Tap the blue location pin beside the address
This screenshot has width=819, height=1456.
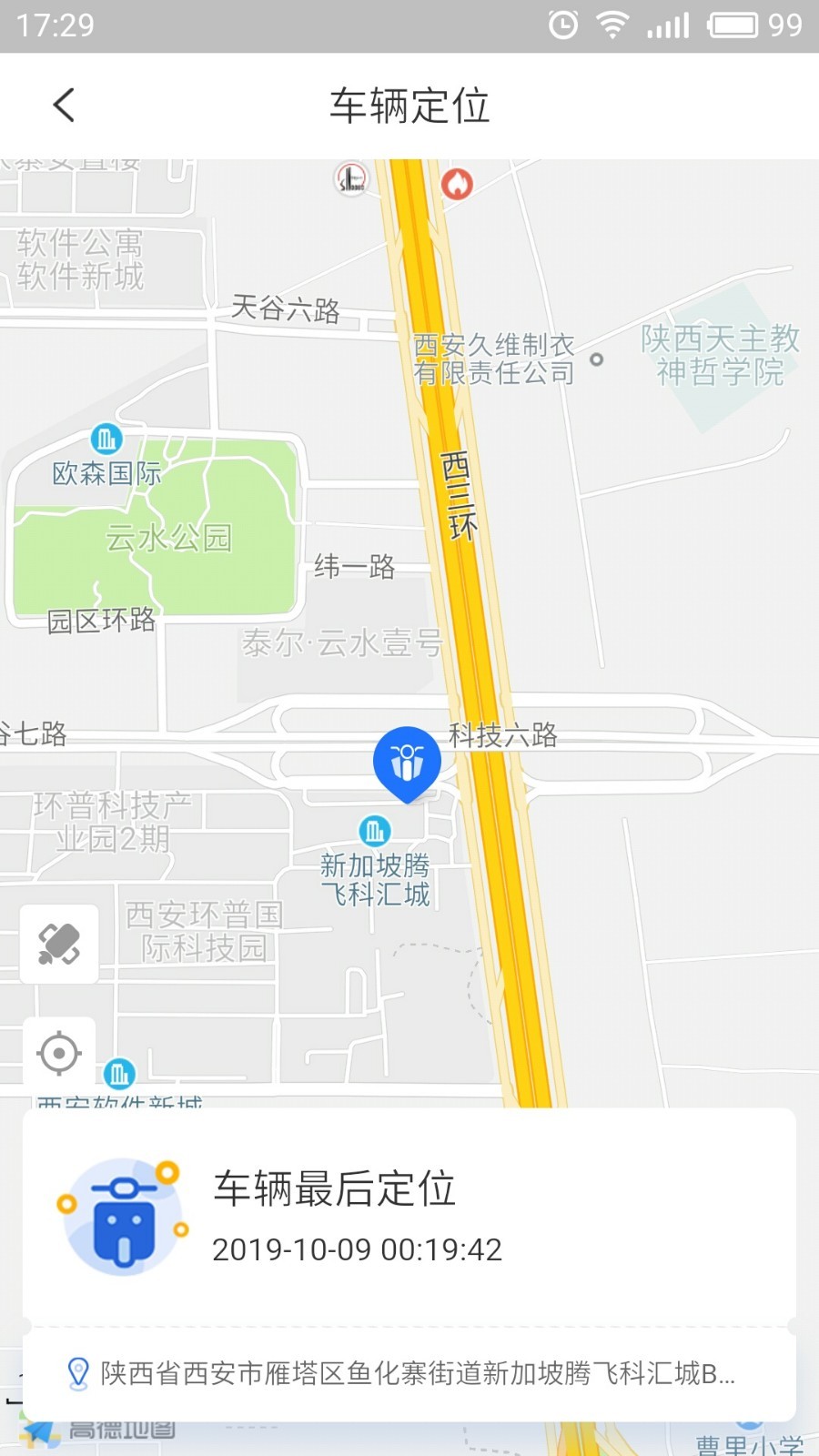tap(76, 1374)
